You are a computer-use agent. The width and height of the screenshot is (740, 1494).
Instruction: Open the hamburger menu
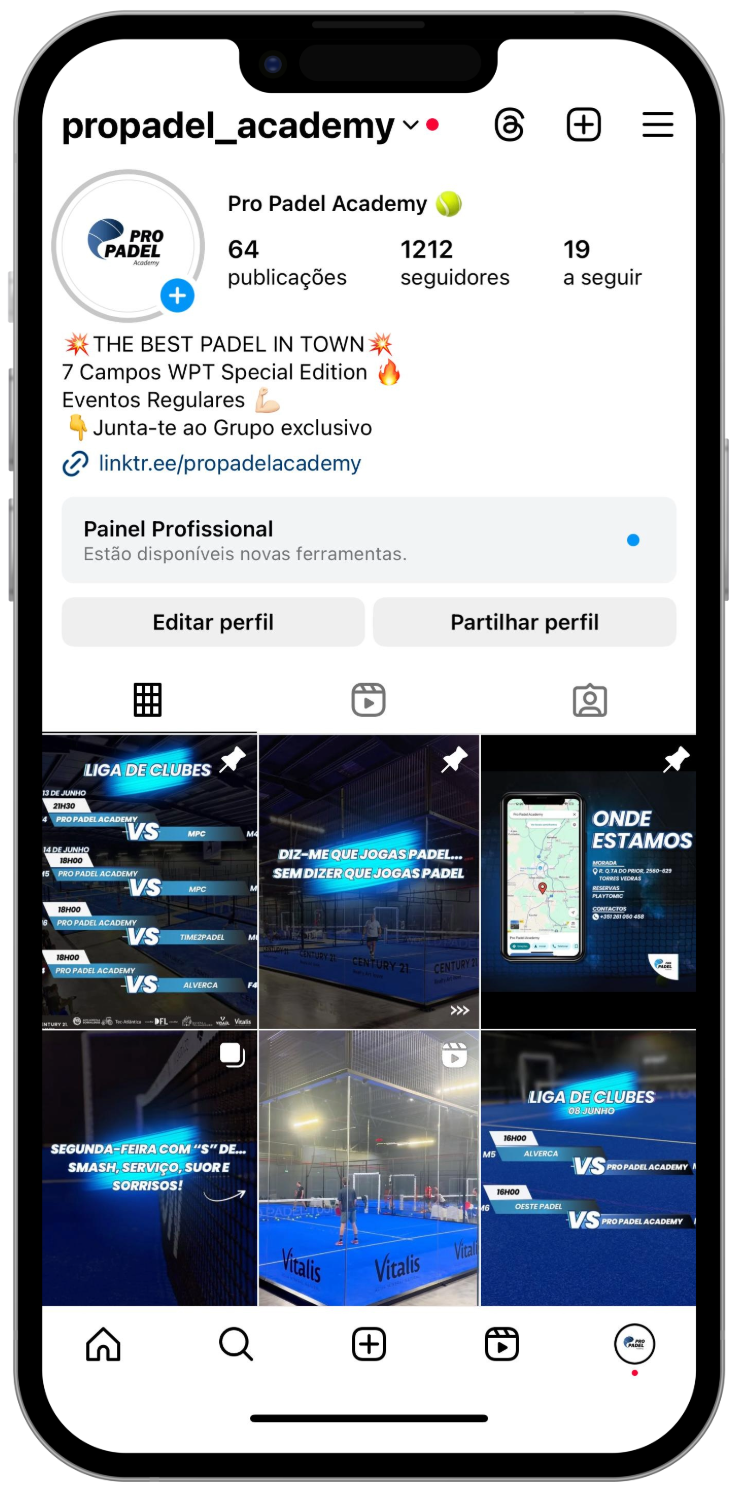pyautogui.click(x=657, y=125)
